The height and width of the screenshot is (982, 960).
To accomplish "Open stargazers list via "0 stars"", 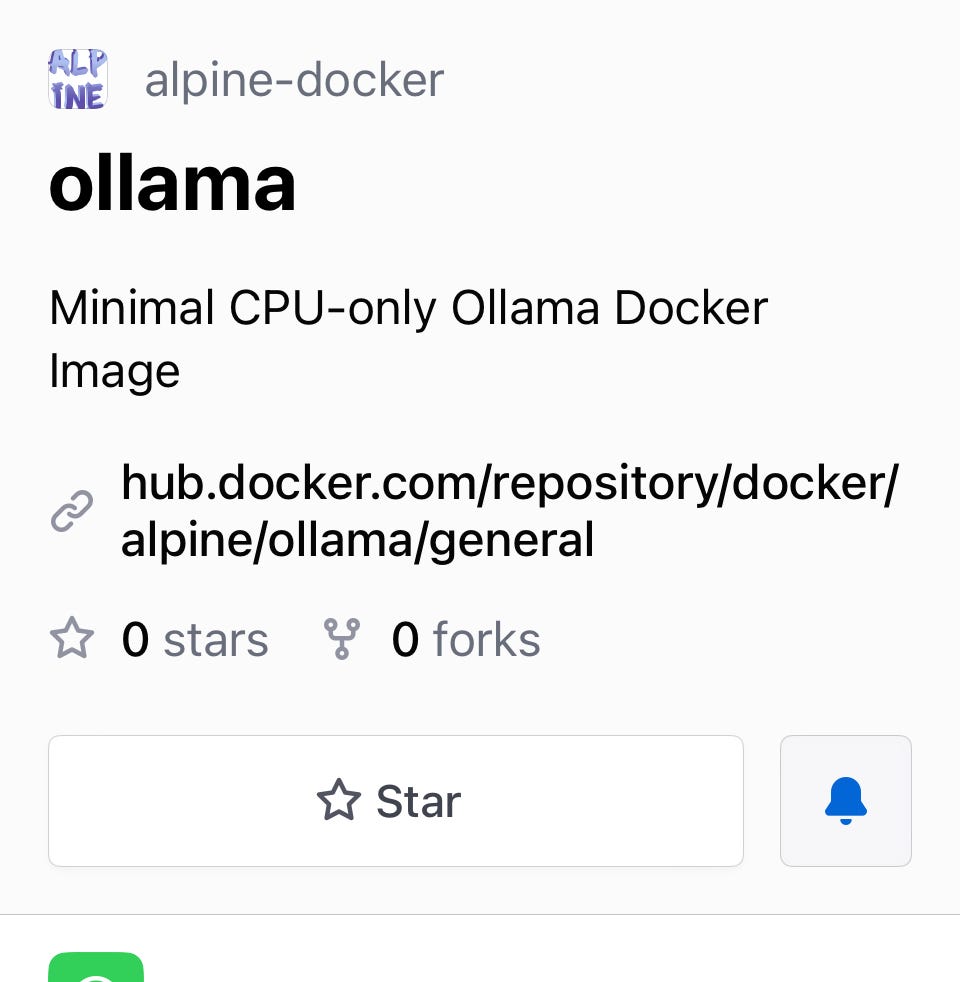I will pyautogui.click(x=195, y=638).
